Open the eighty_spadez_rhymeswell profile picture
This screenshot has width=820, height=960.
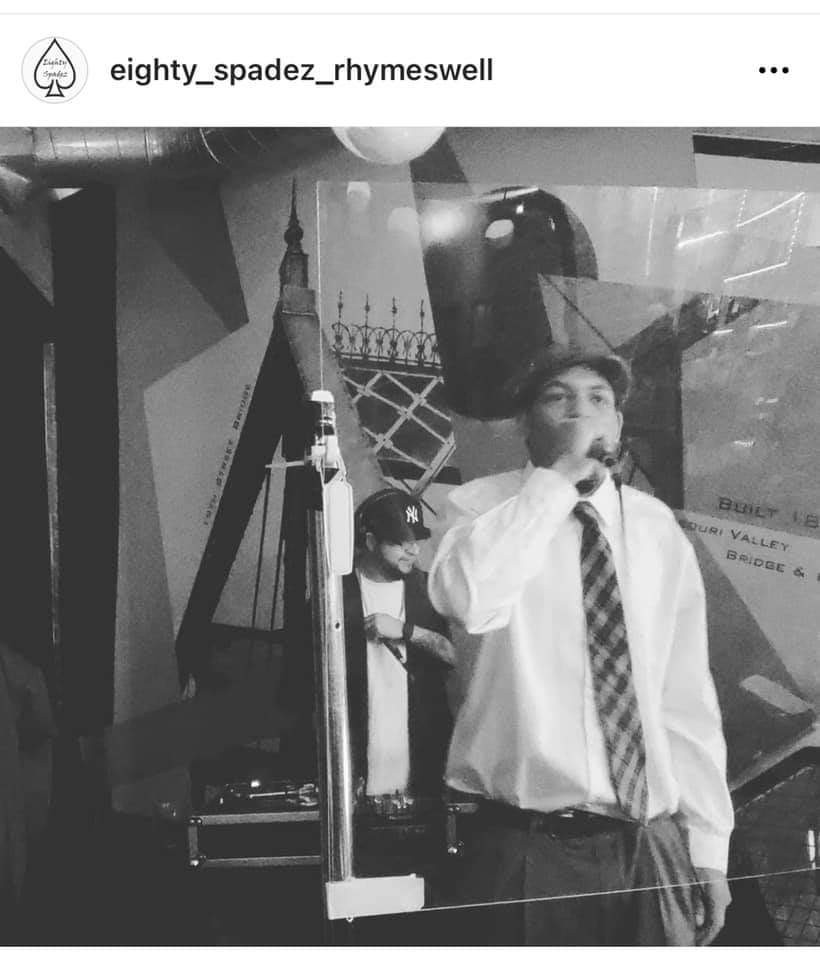click(x=55, y=71)
